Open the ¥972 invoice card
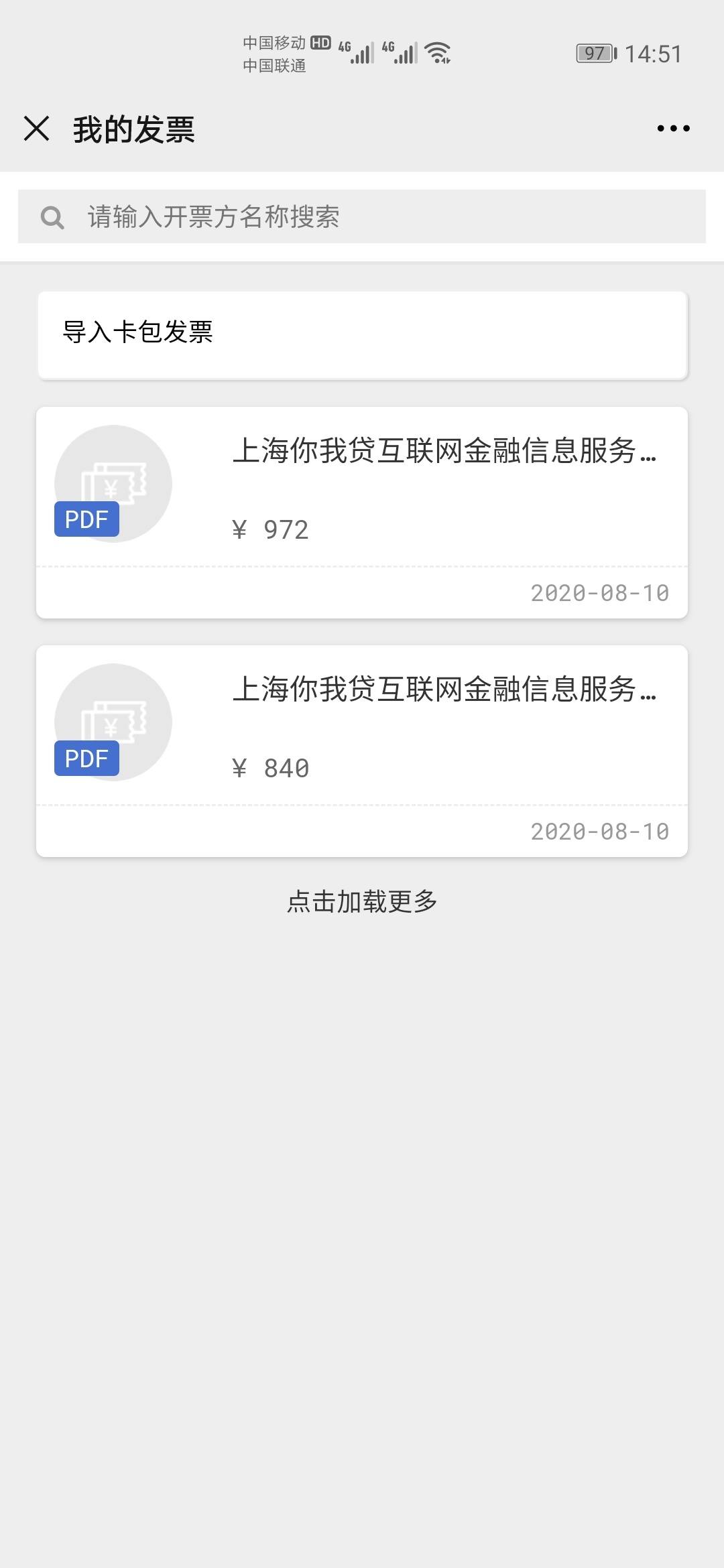This screenshot has width=724, height=1568. [x=362, y=513]
